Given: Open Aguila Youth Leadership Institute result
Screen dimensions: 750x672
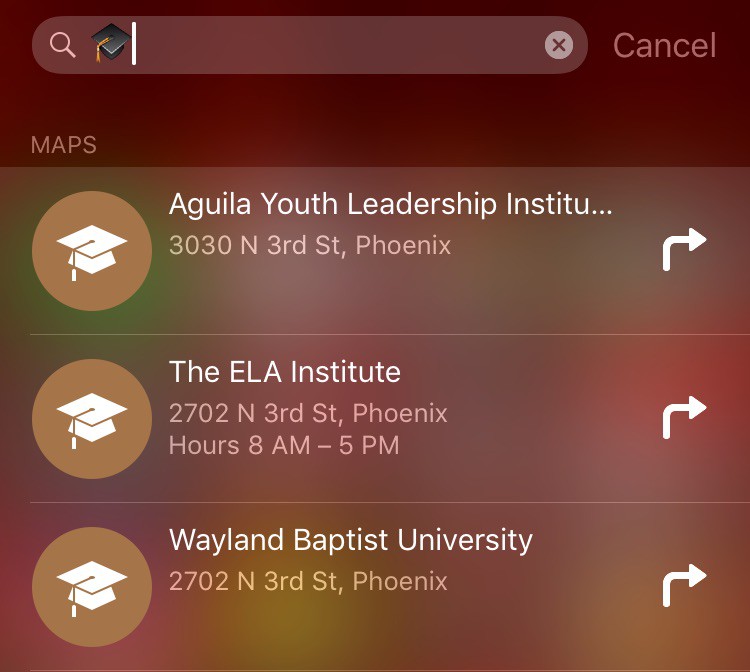Looking at the screenshot, I should pyautogui.click(x=390, y=224).
